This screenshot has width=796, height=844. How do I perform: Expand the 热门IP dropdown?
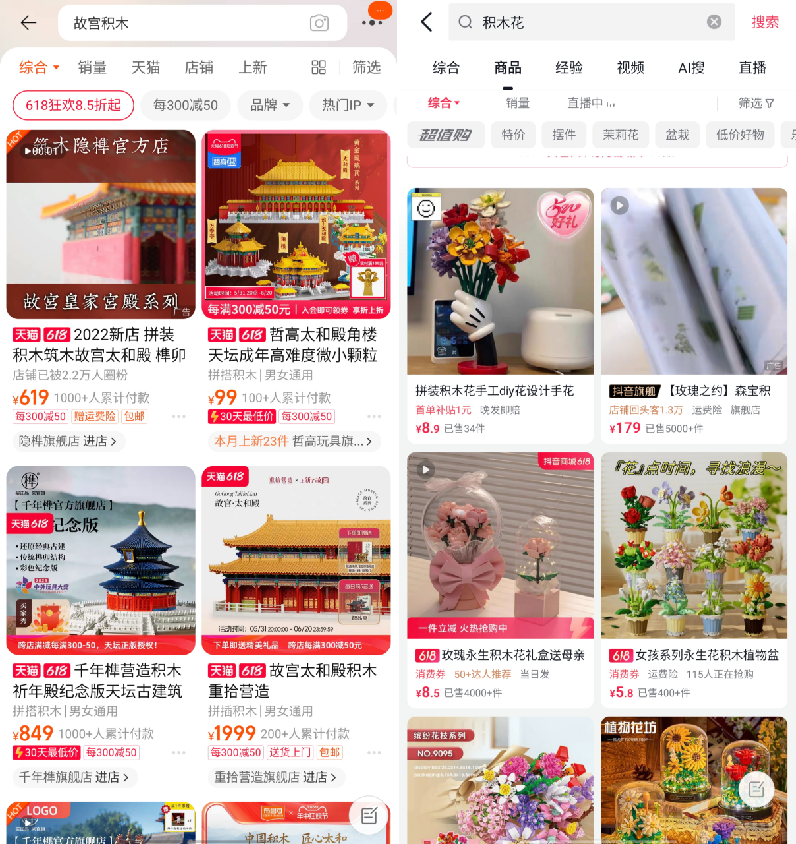347,105
